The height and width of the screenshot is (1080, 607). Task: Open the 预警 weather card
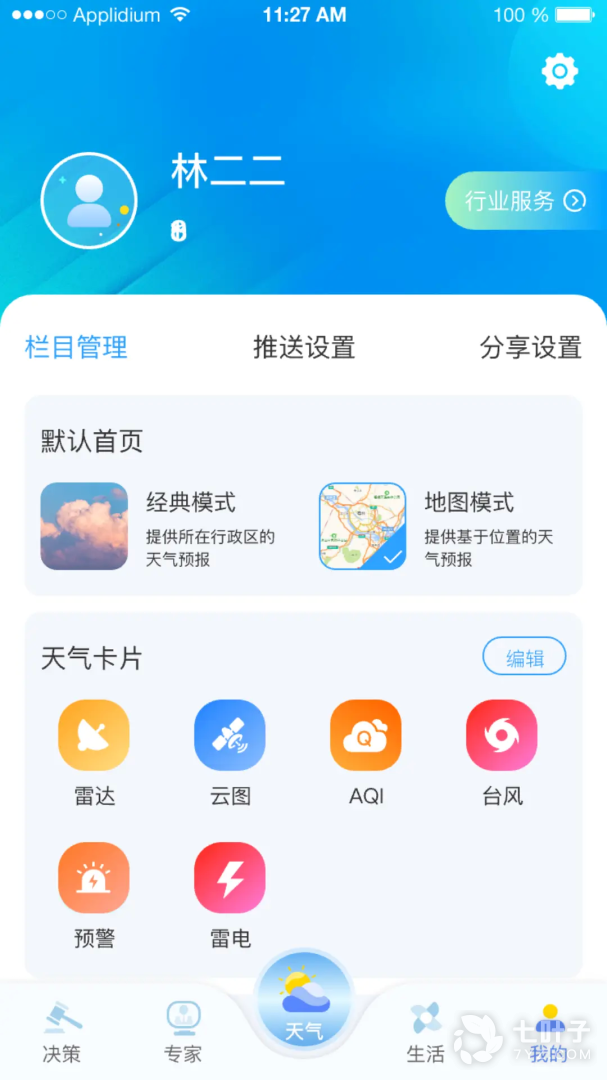coord(94,878)
